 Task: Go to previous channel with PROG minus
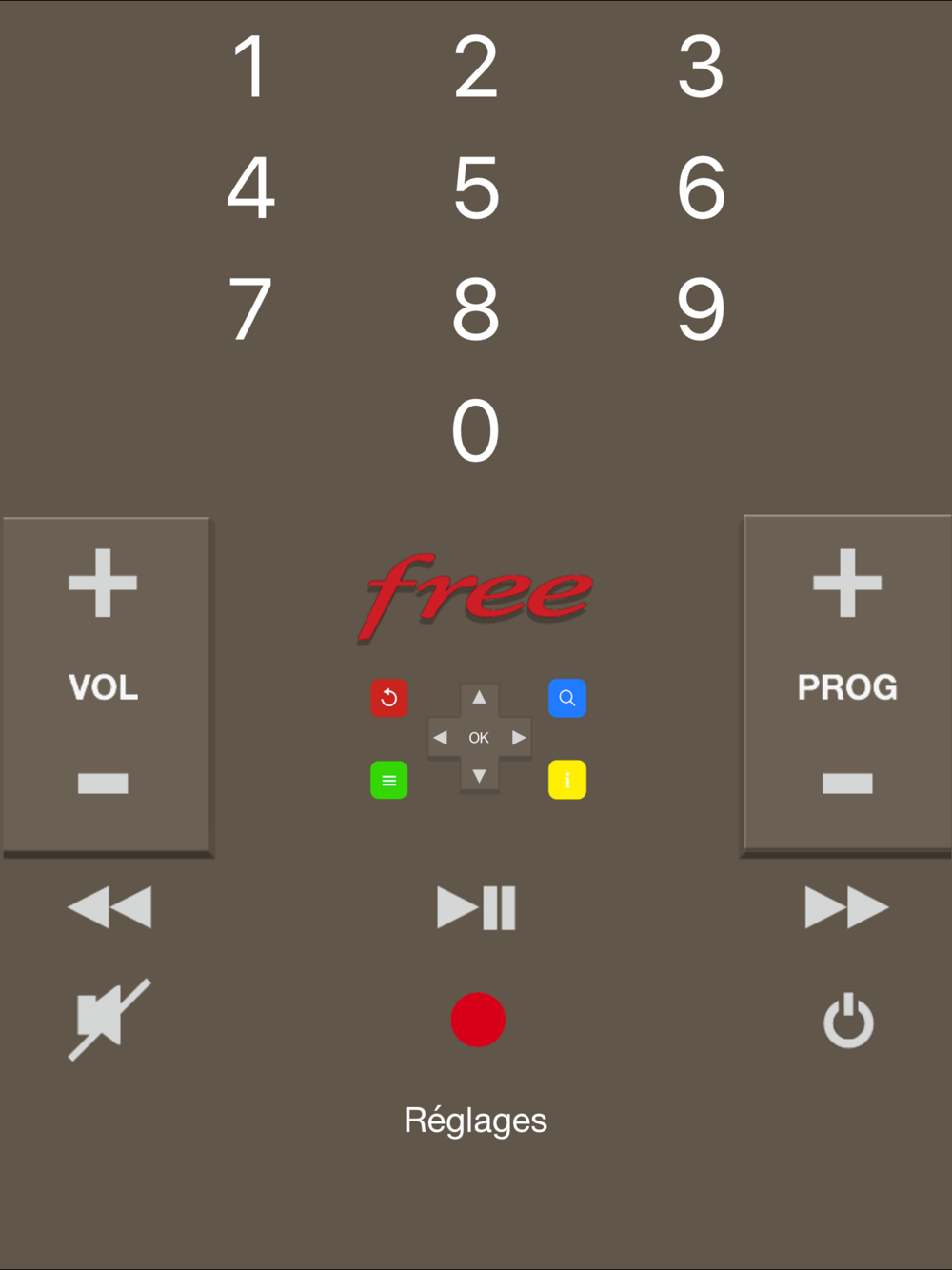847,784
